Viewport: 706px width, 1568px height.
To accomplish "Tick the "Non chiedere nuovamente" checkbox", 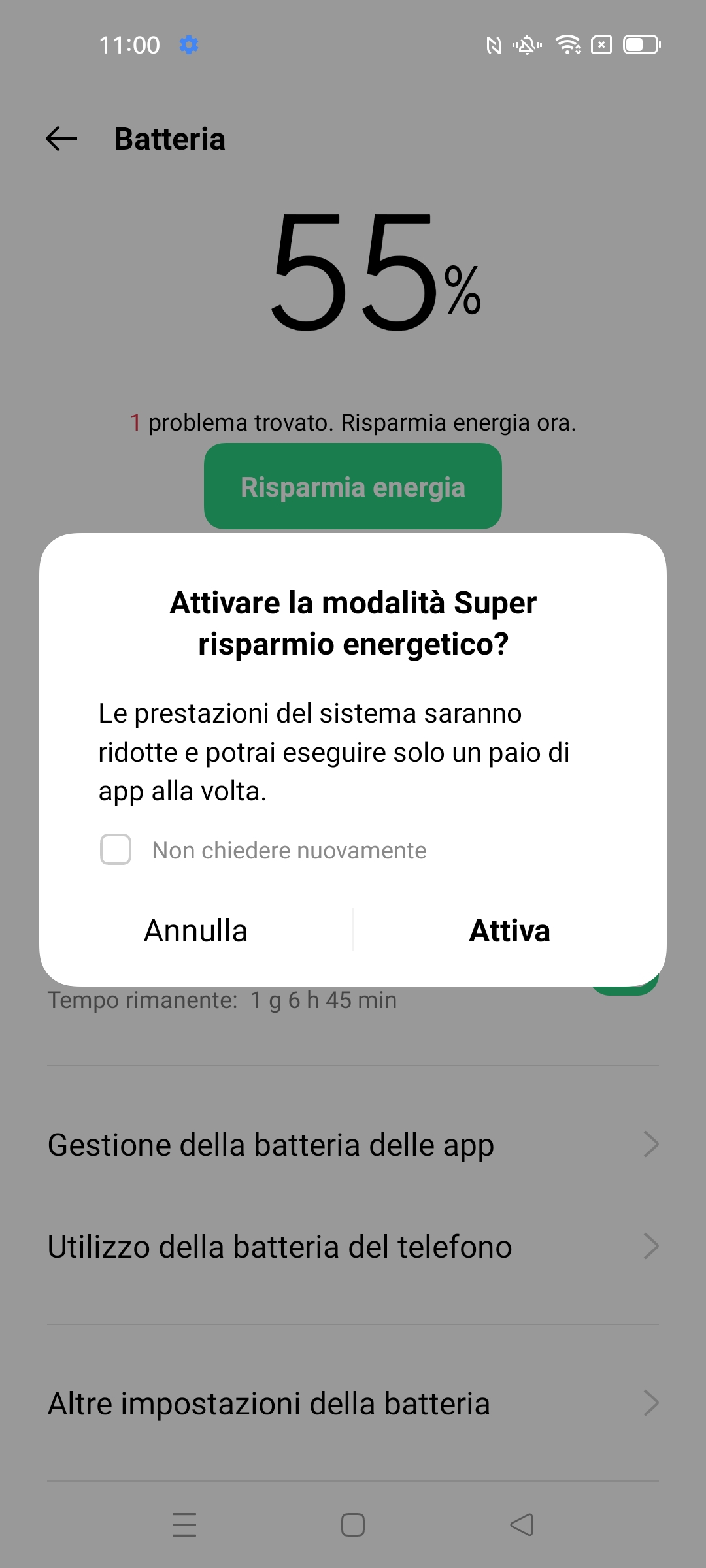I will (116, 850).
